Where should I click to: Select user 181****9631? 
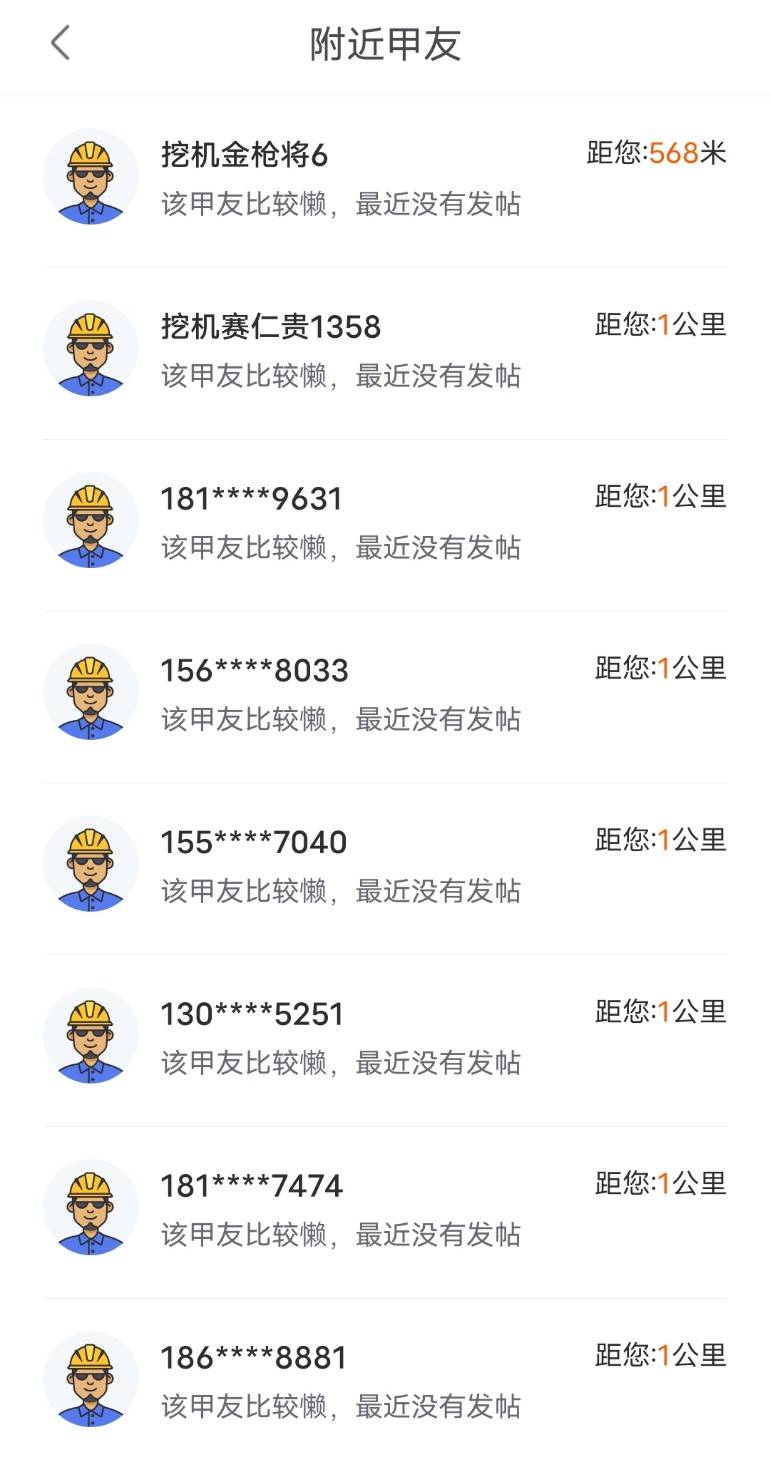[x=385, y=526]
